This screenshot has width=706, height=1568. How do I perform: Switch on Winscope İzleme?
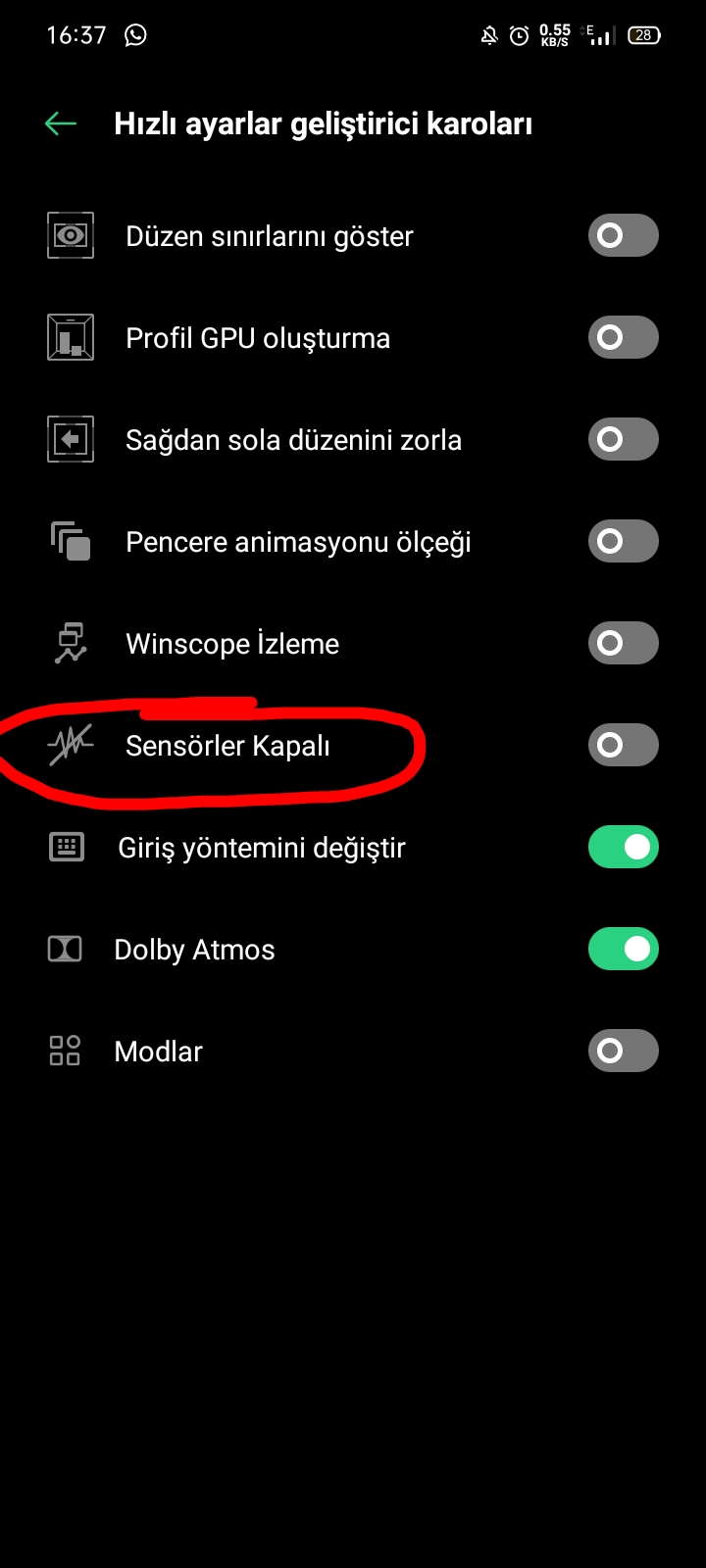tap(623, 643)
